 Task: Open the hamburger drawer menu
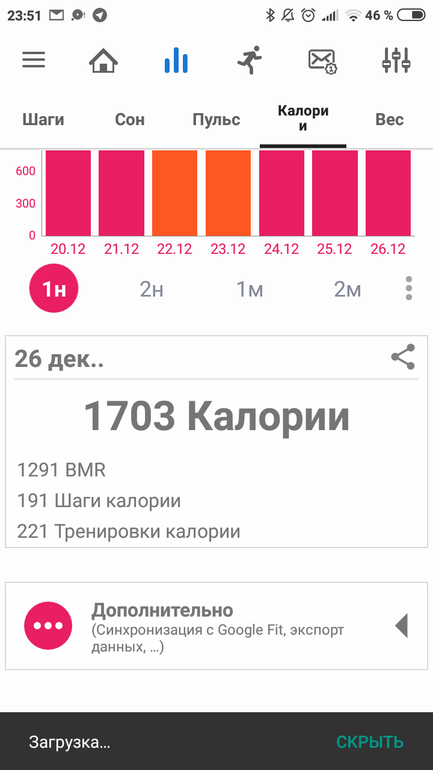point(34,60)
